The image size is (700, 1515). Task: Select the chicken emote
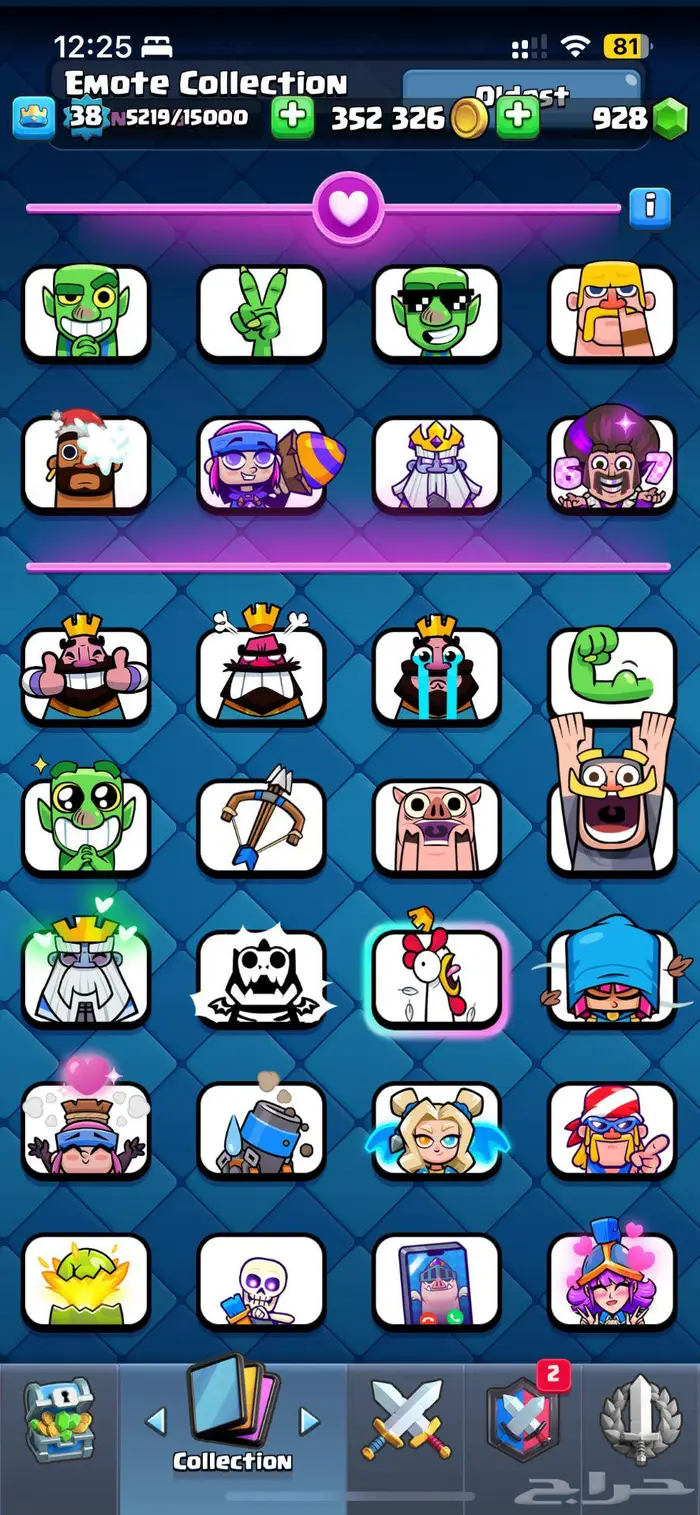coord(436,978)
